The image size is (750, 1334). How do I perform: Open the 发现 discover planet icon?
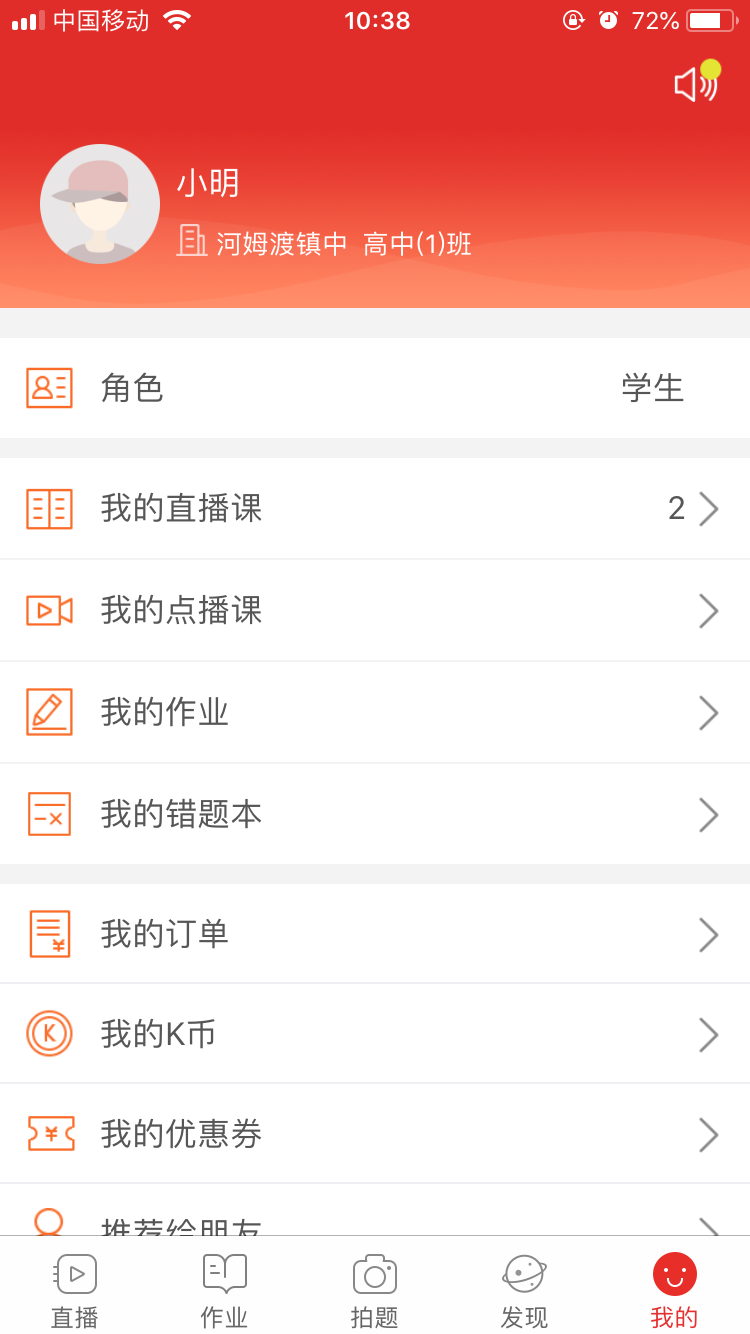click(524, 1271)
